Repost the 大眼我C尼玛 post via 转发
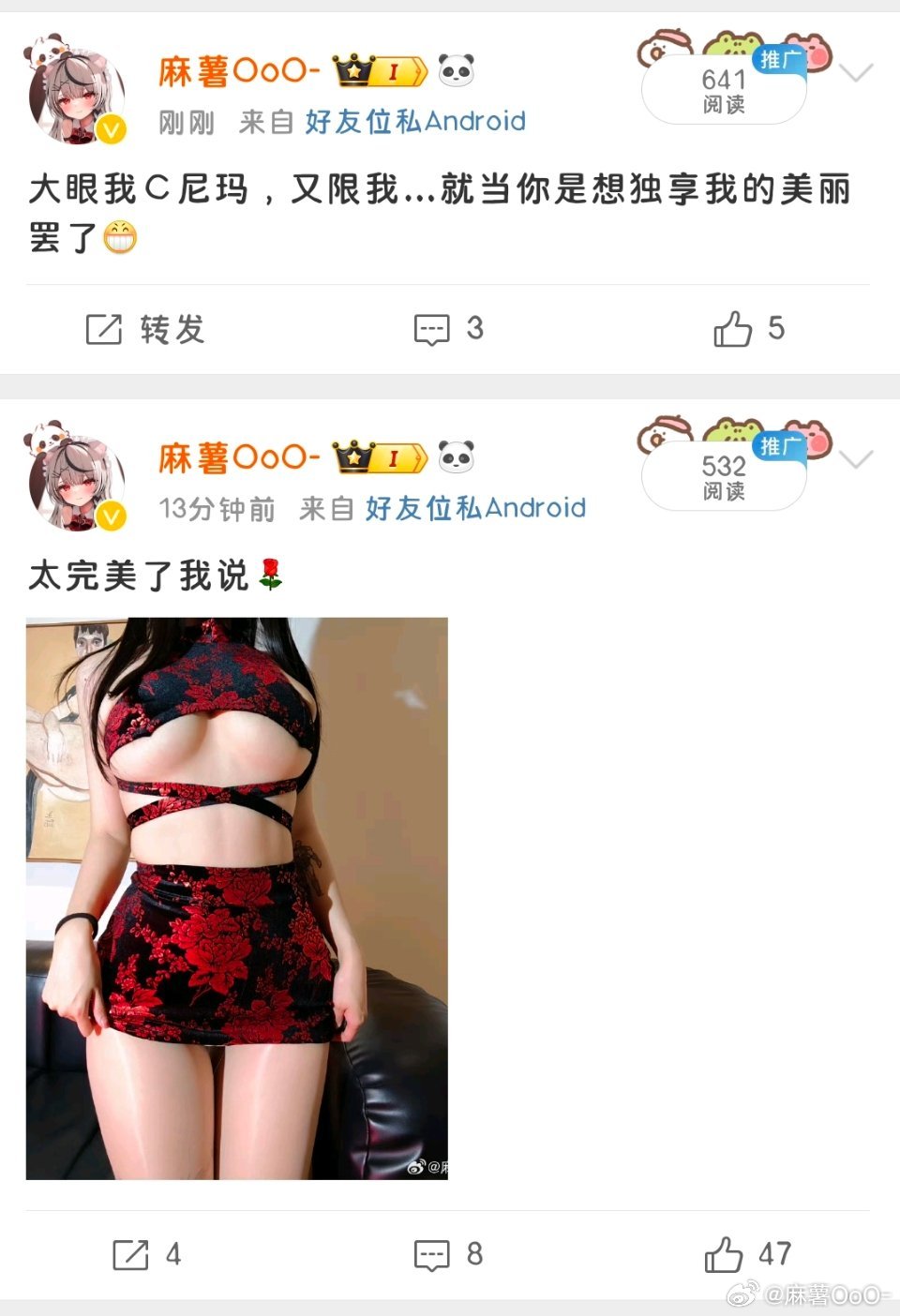900x1316 pixels. tap(145, 329)
